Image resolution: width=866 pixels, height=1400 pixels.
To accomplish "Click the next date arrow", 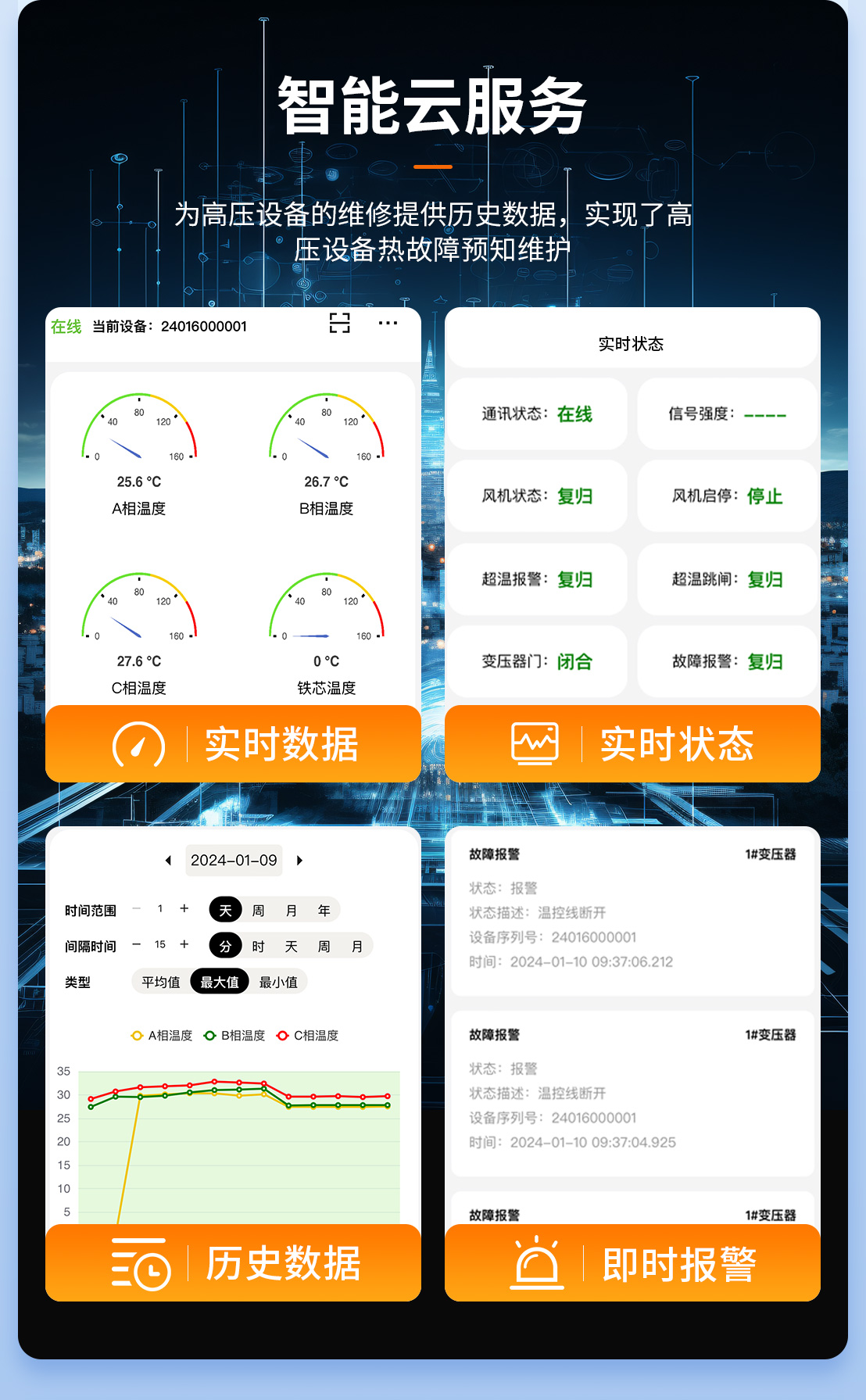I will (299, 860).
